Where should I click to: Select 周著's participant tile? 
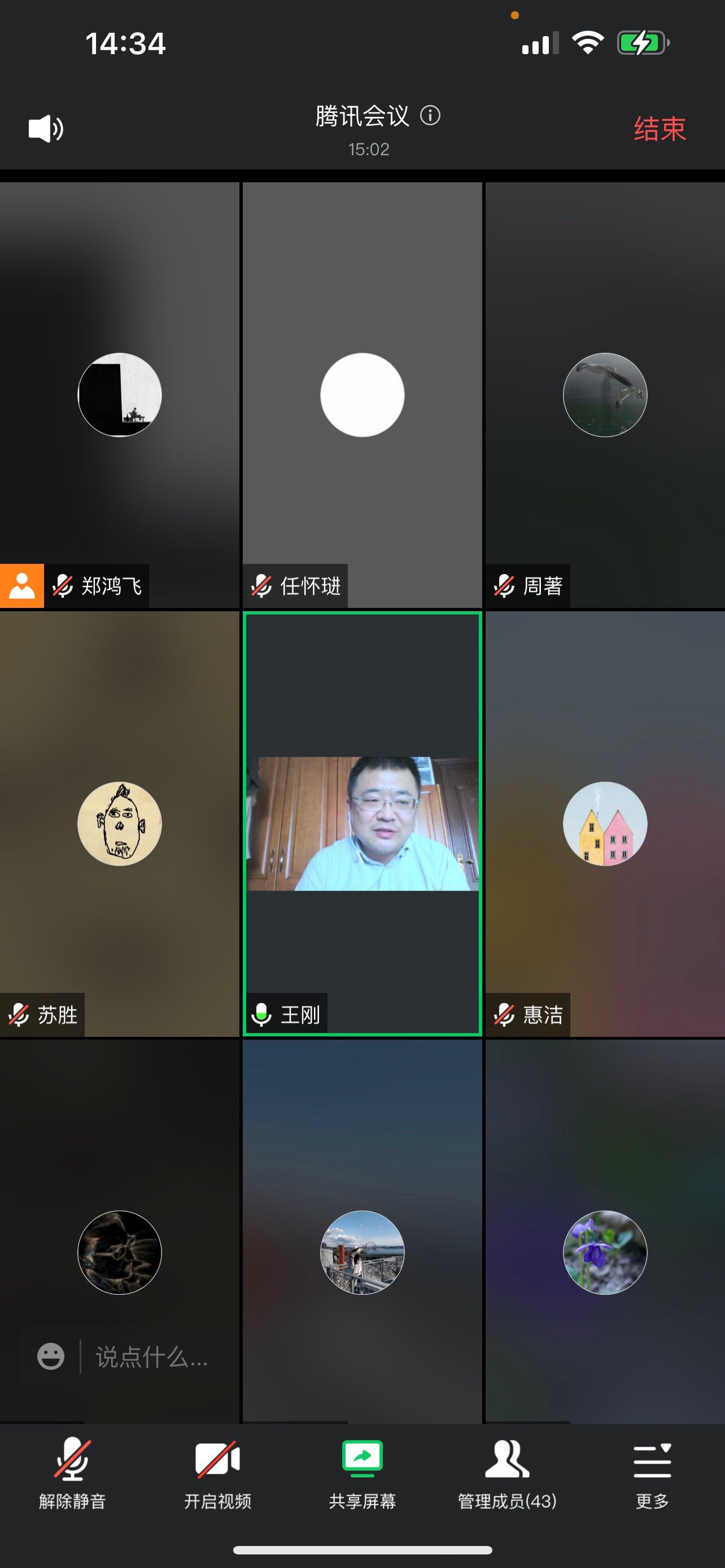(605, 395)
